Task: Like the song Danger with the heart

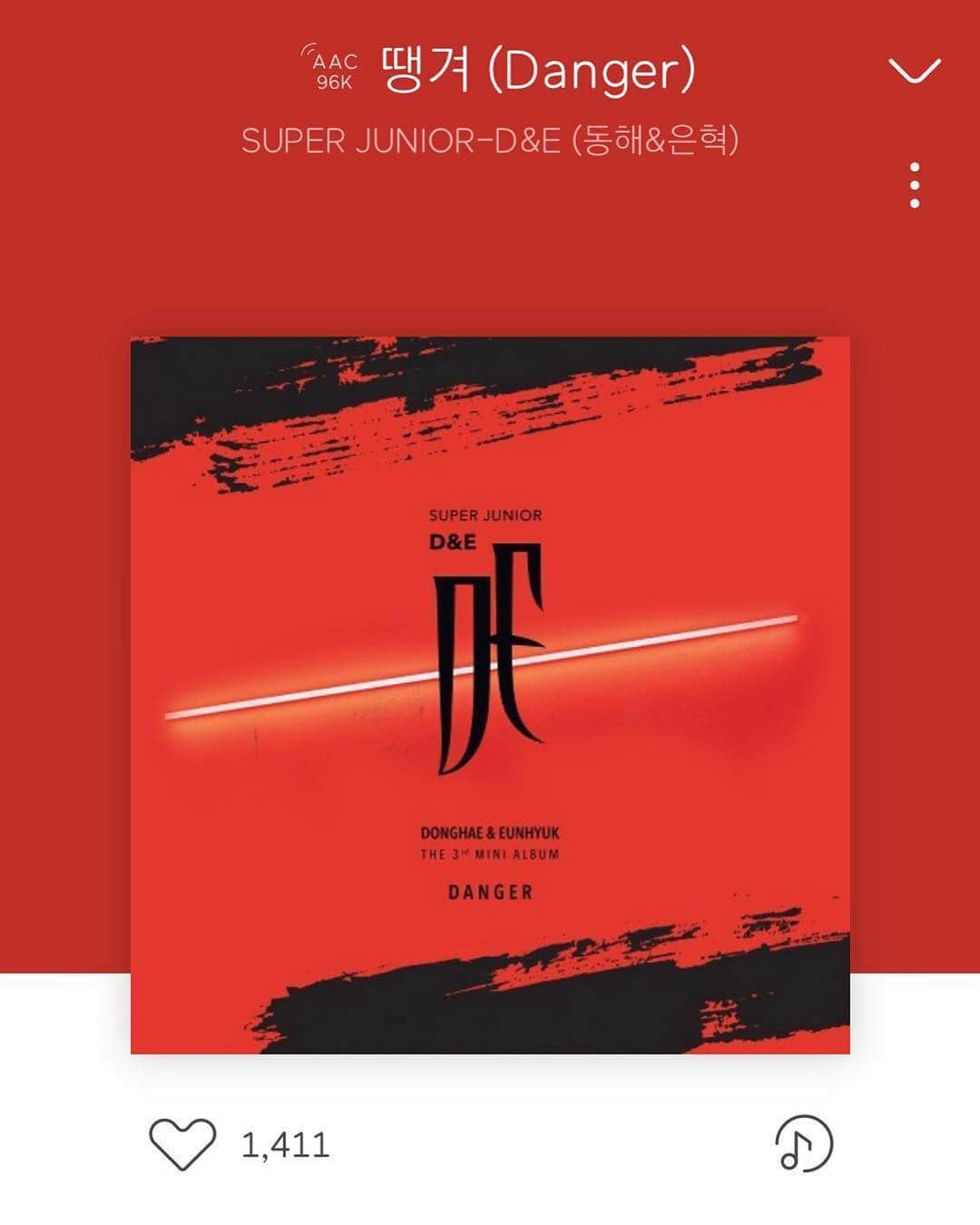Action: (x=182, y=1143)
